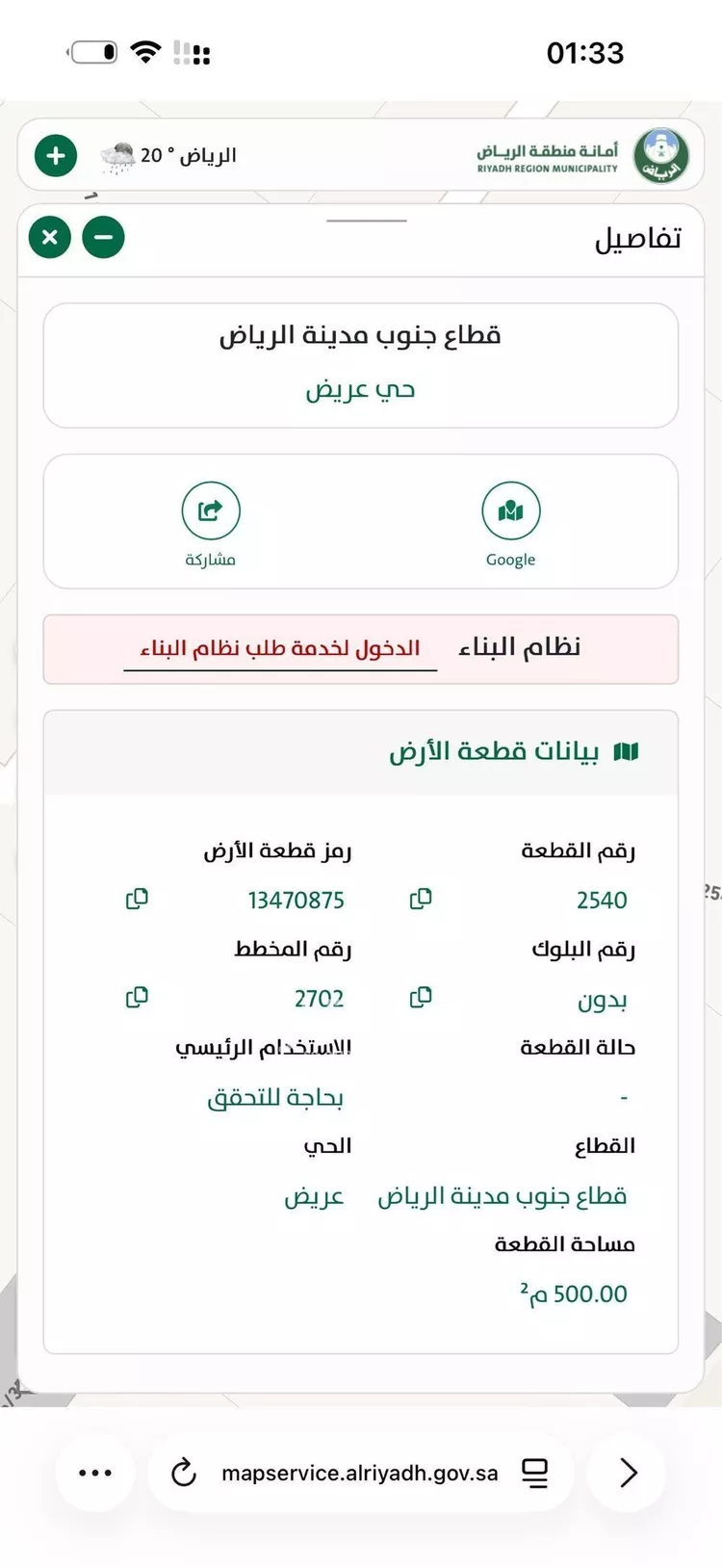Refresh the page with the reload arrow
Image resolution: width=722 pixels, height=1568 pixels.
(183, 1472)
